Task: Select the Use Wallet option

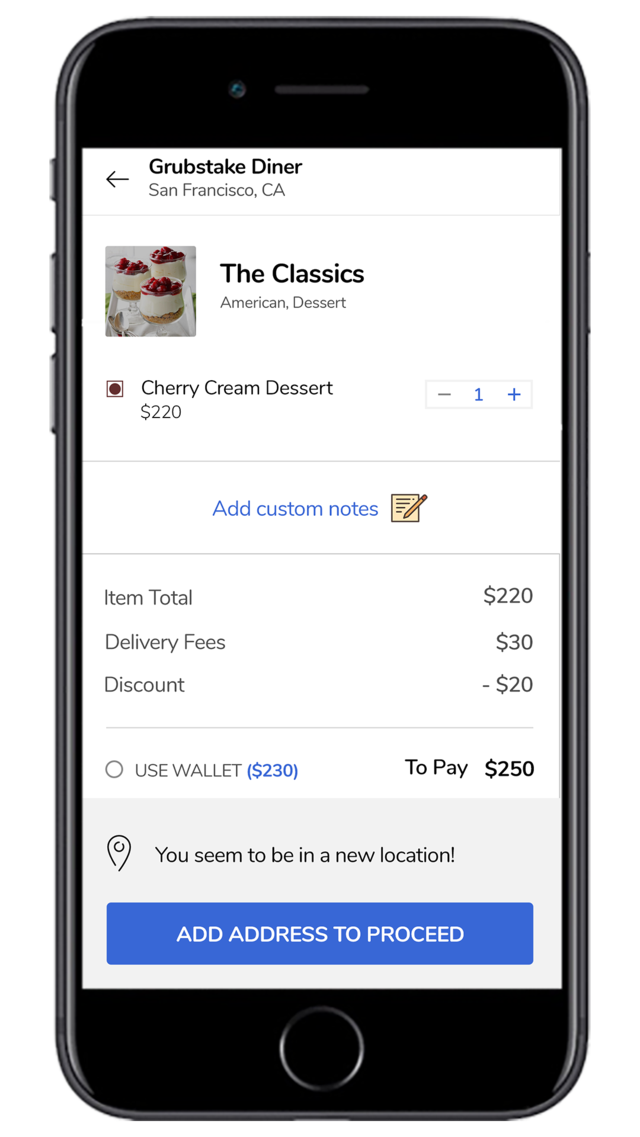Action: point(114,769)
